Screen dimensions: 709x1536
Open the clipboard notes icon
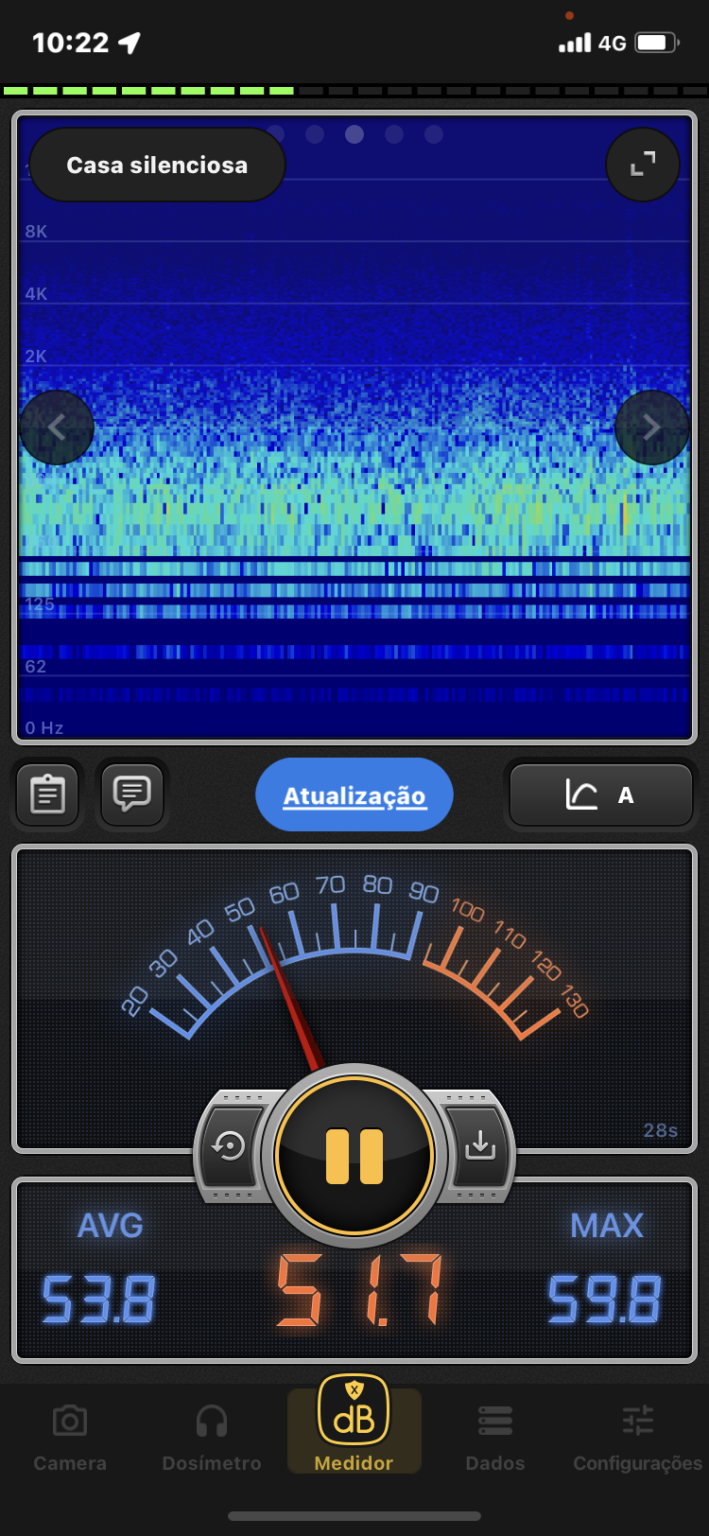(x=48, y=795)
